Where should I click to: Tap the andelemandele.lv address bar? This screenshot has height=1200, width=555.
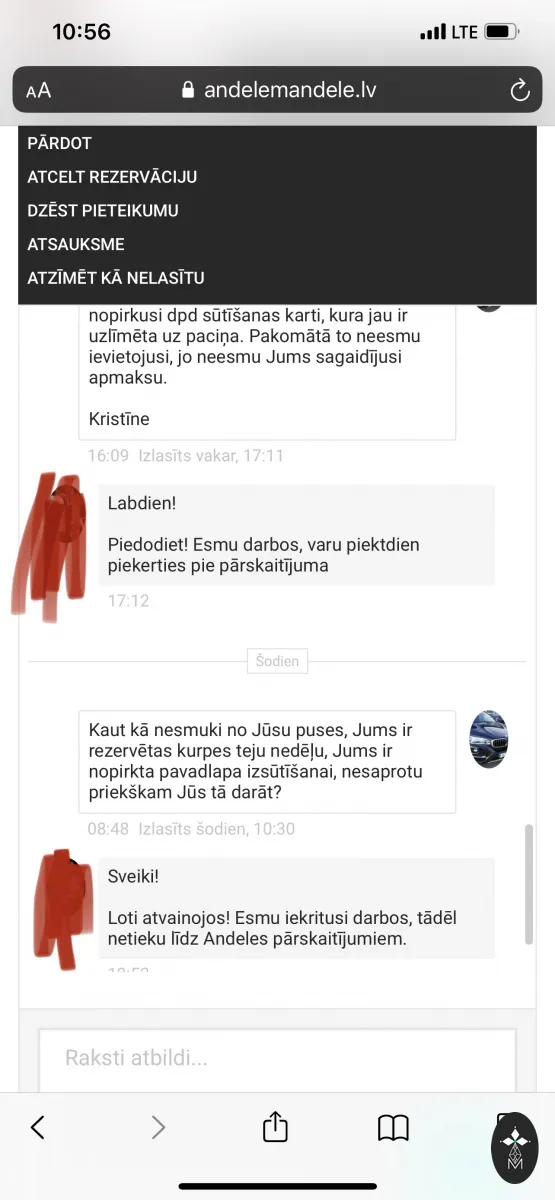click(x=279, y=90)
